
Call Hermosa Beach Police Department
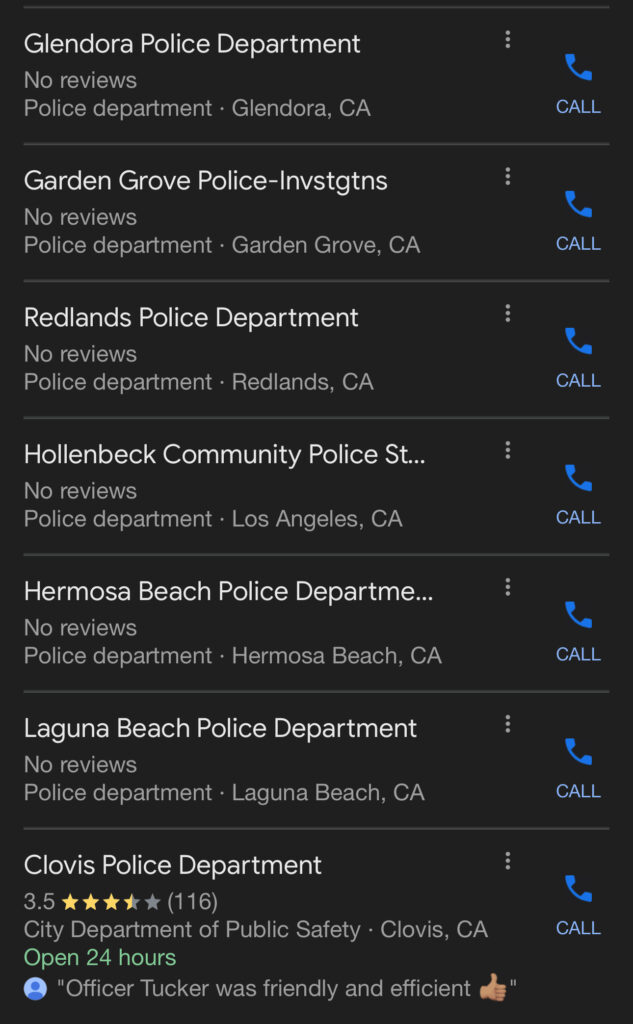578,632
